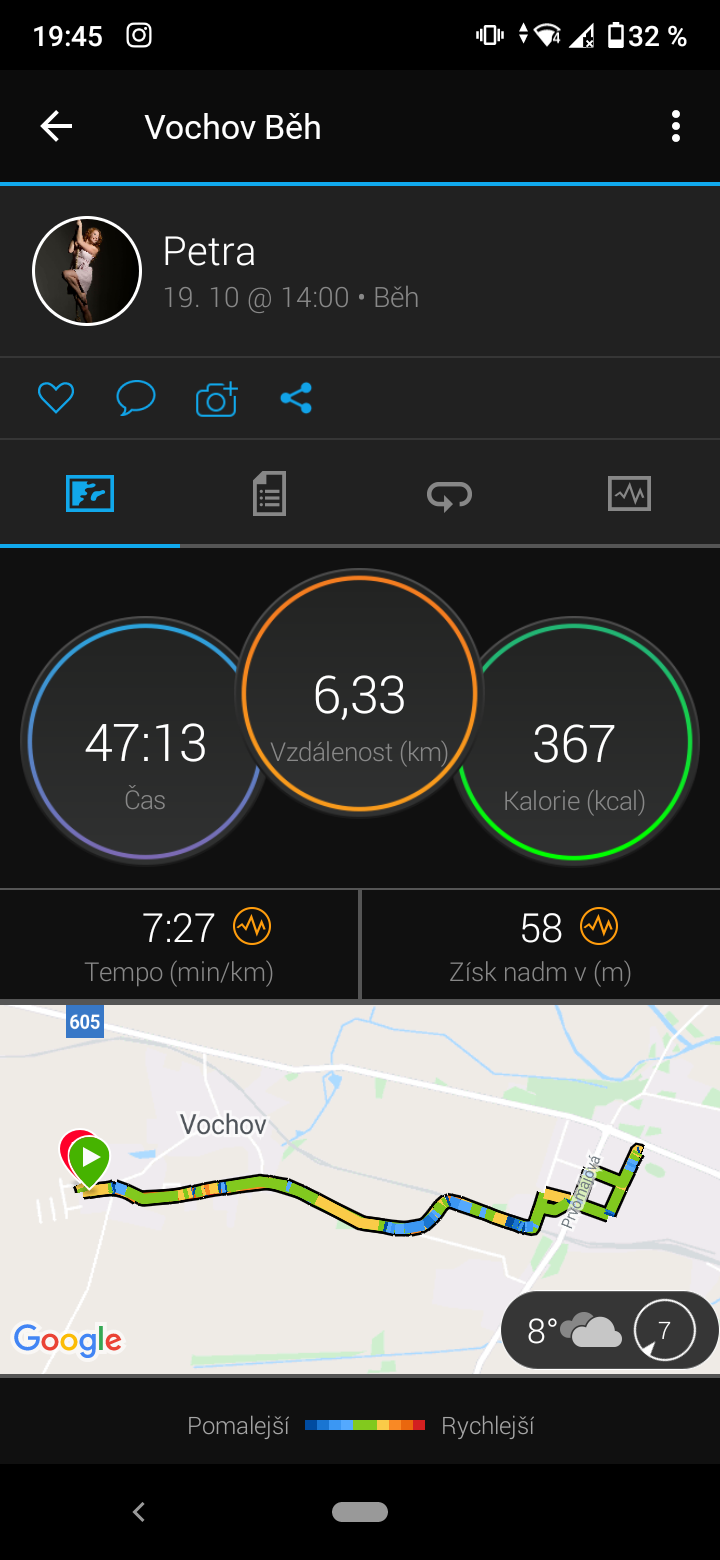Share the Vochov Běh activity
The width and height of the screenshot is (720, 1560).
tap(296, 399)
